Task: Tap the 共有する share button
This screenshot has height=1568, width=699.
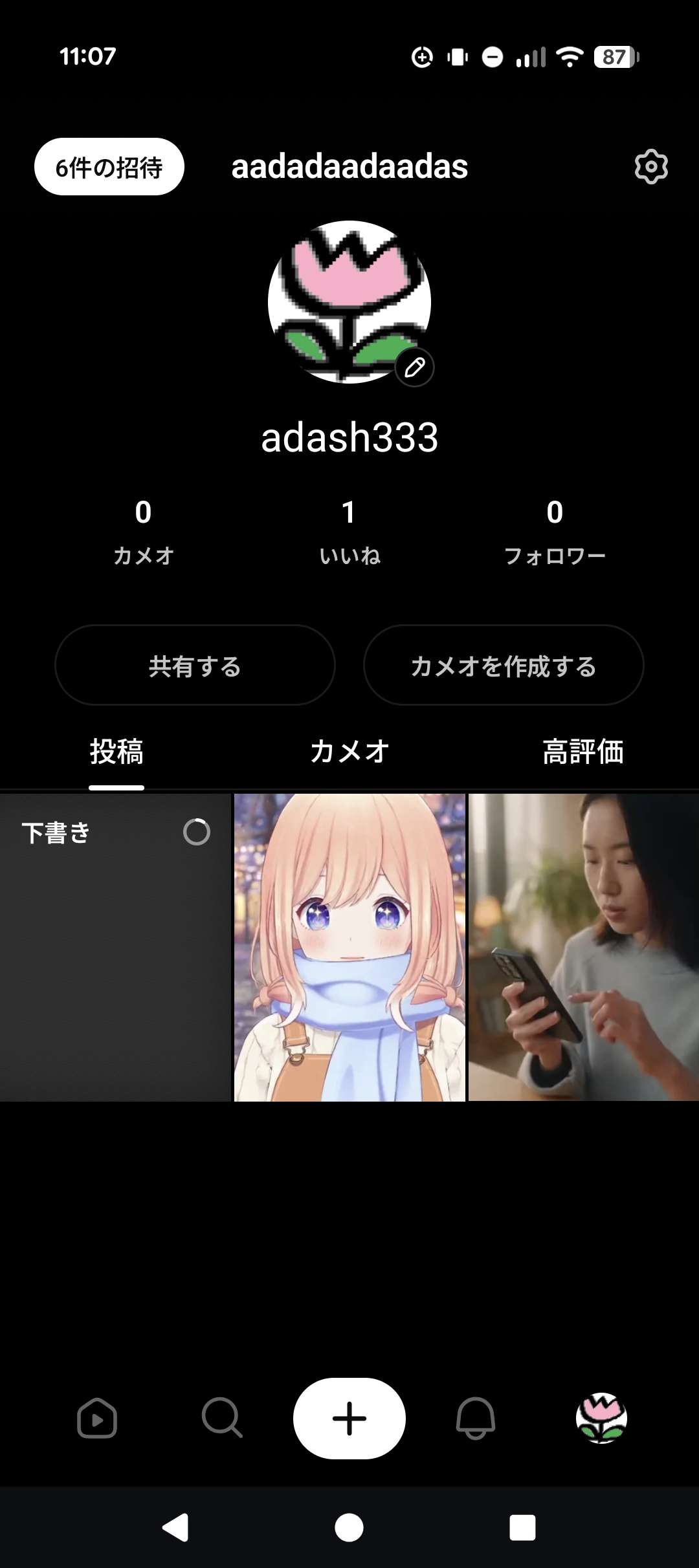Action: (x=195, y=665)
